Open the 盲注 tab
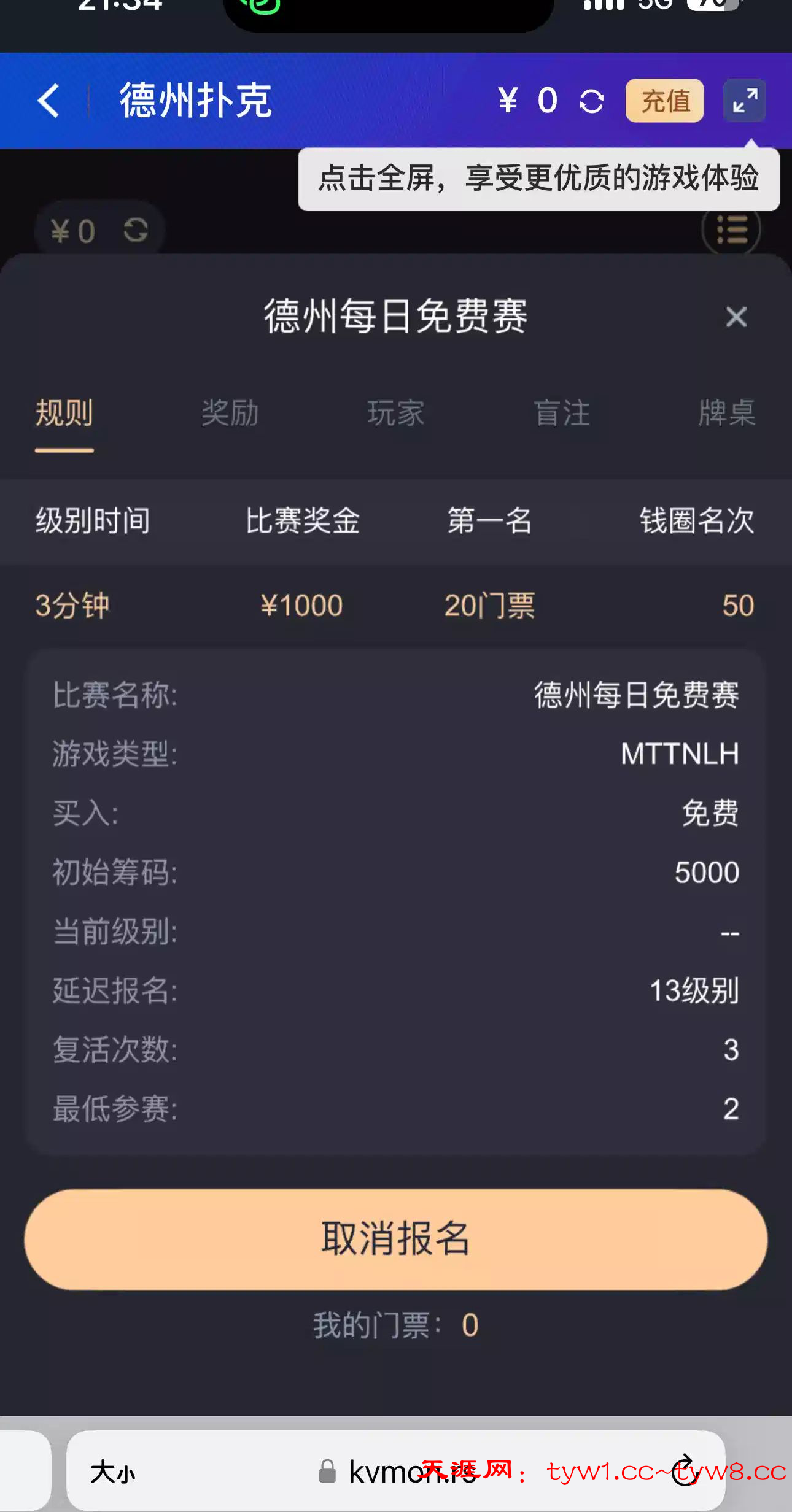 562,413
